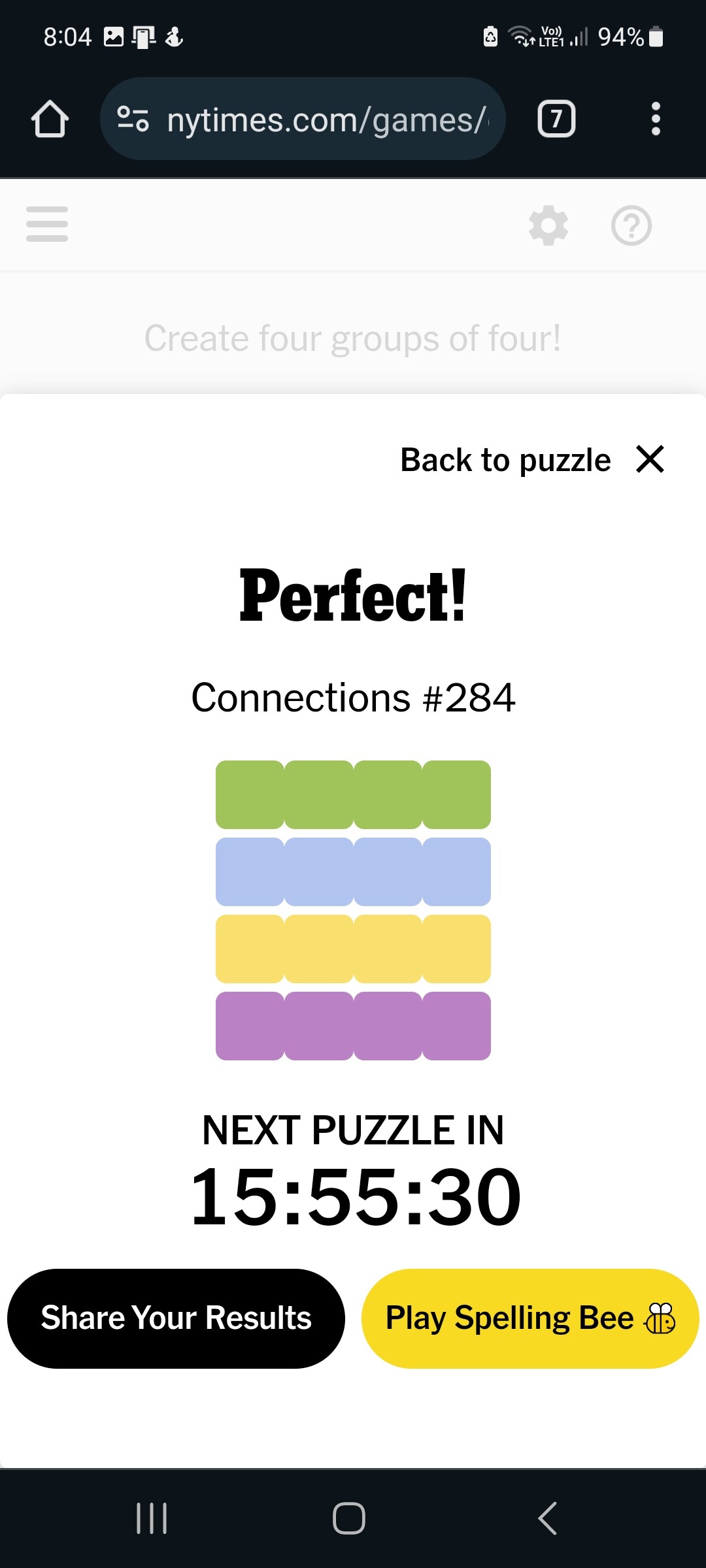Close the results dialog with the X
Viewport: 706px width, 1568px height.
click(x=650, y=459)
